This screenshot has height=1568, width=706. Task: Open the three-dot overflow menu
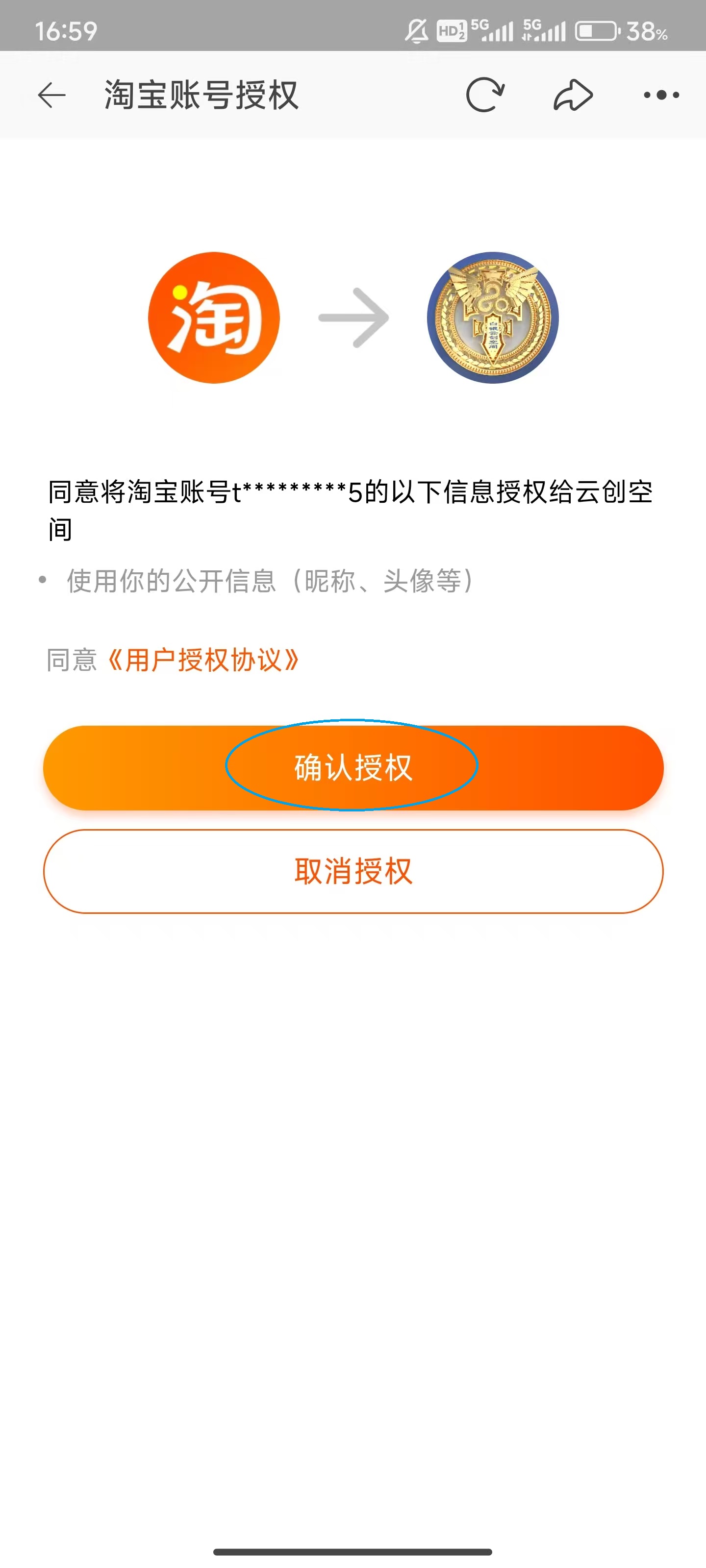point(661,96)
